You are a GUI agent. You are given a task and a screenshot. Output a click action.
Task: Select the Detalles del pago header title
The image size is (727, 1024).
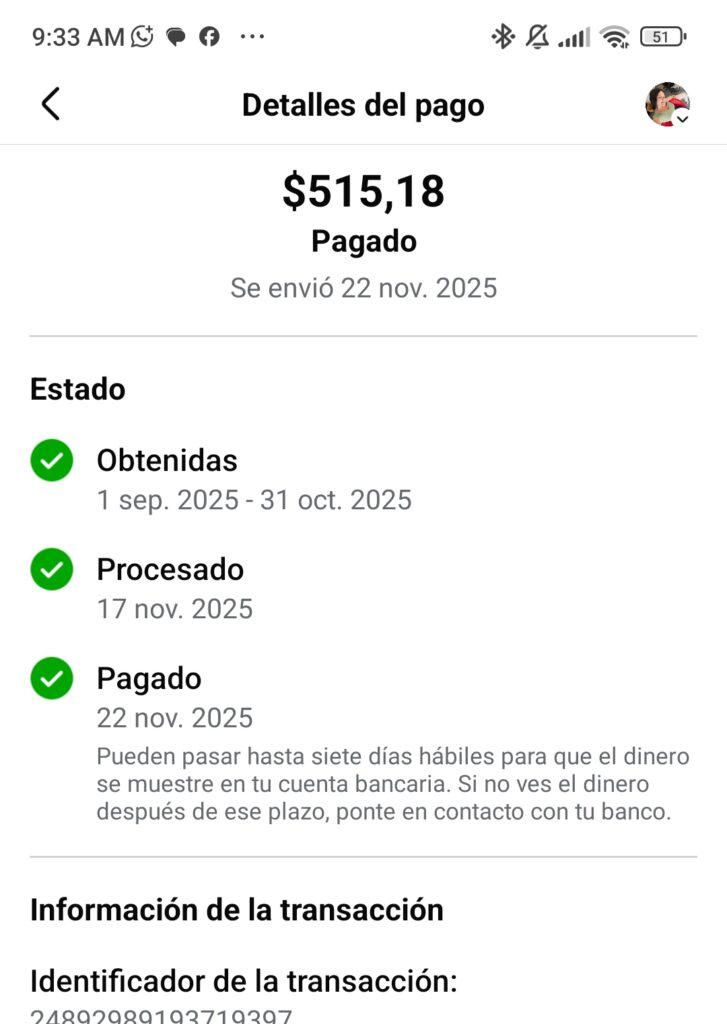364,104
